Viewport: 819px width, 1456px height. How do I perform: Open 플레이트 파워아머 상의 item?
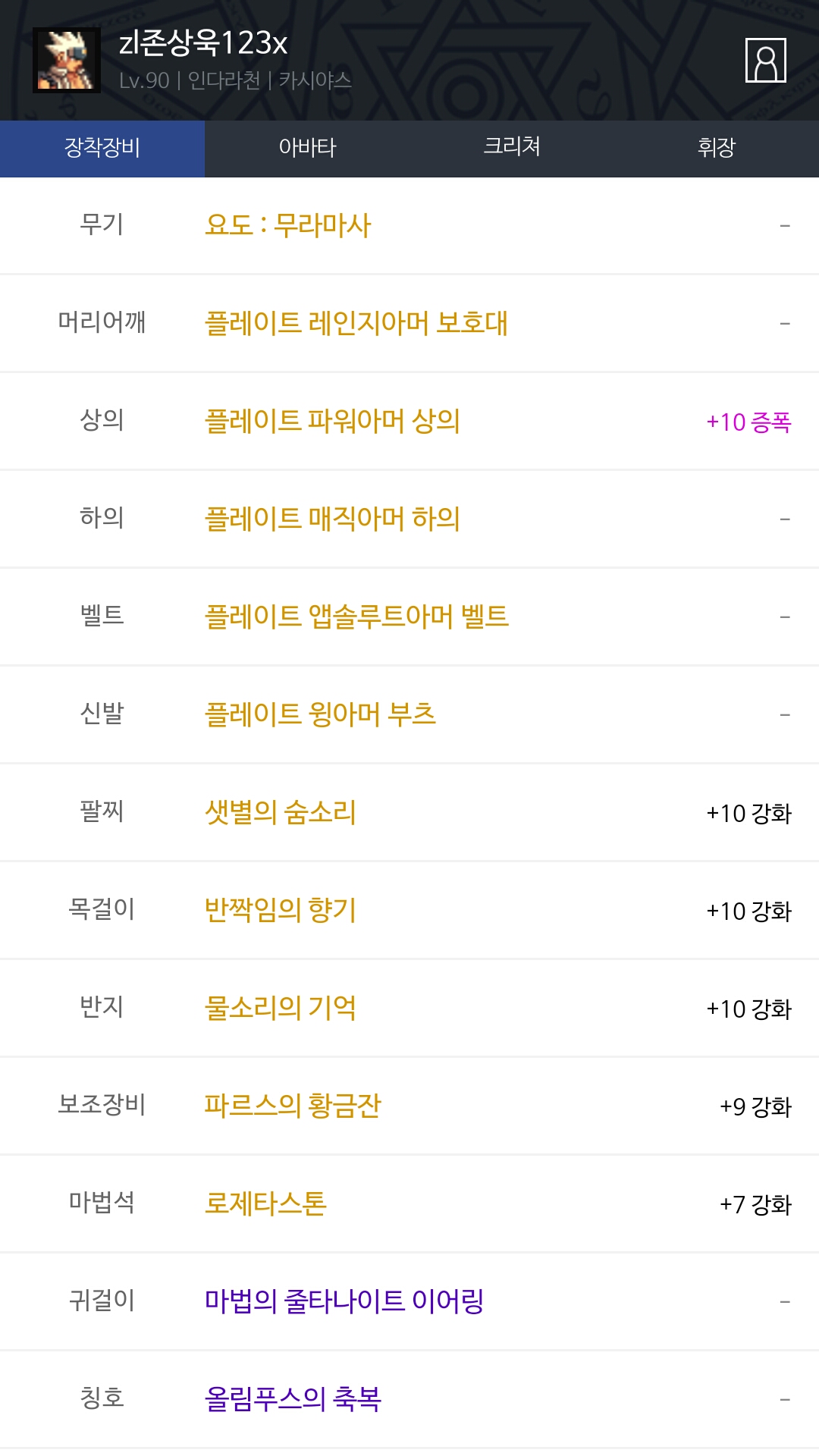point(332,422)
